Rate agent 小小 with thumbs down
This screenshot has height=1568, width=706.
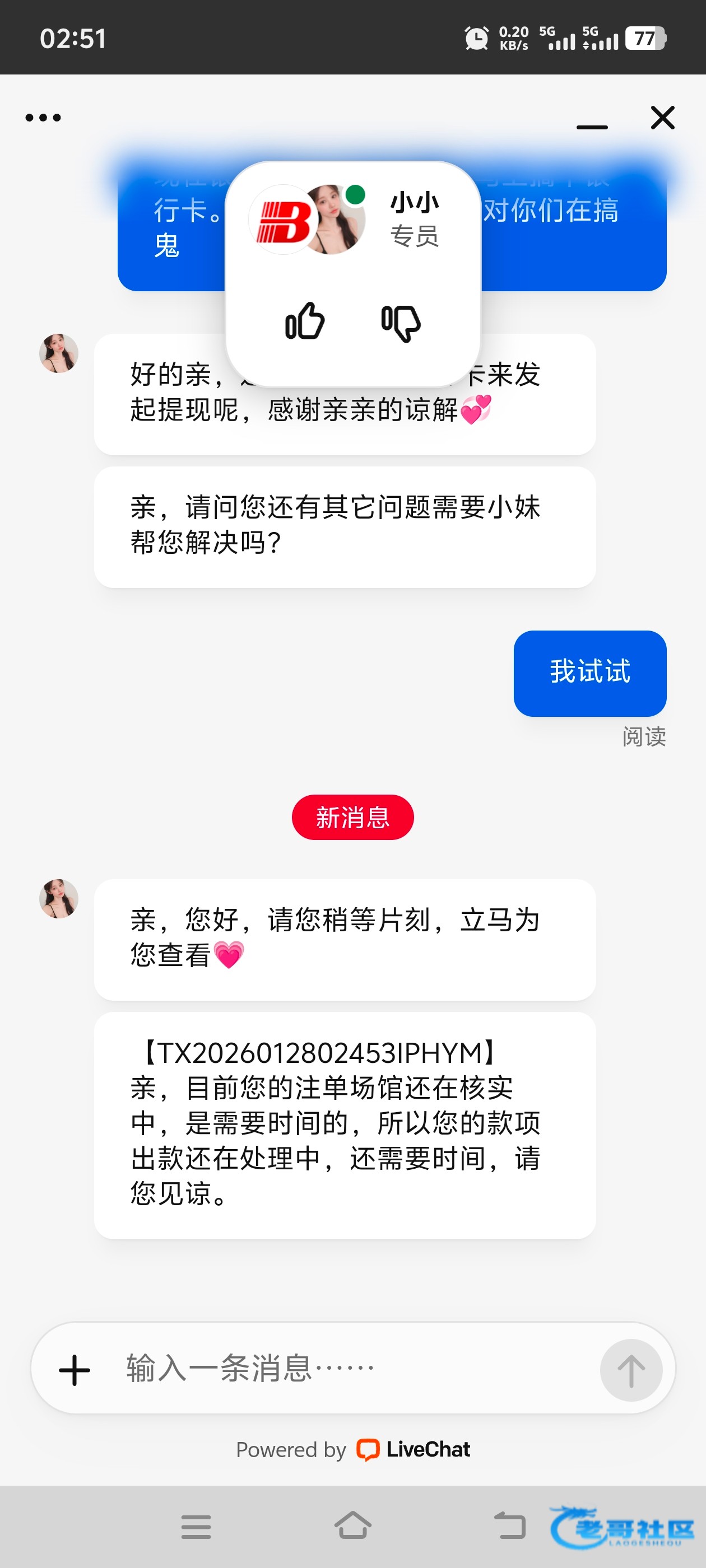[x=401, y=323]
